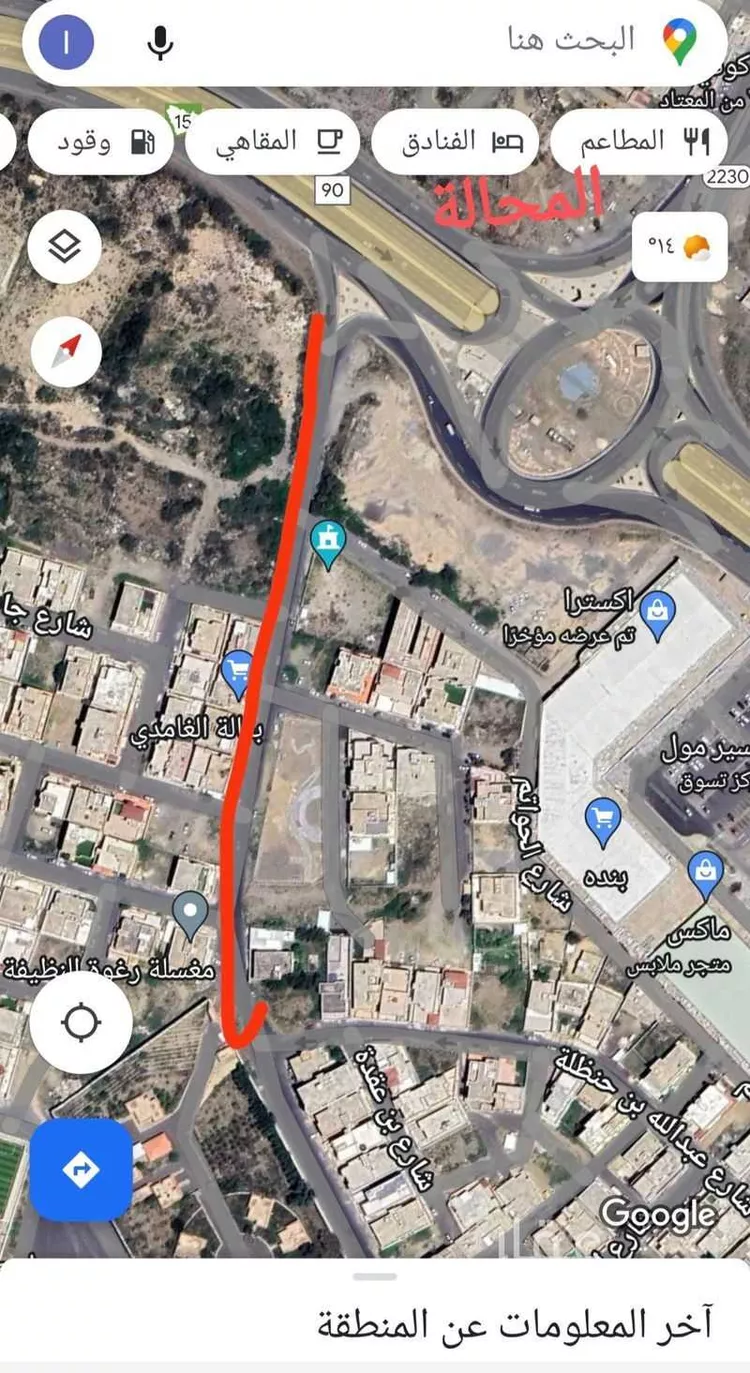Select the Fuel chip
This screenshot has height=1373, width=750.
[x=97, y=141]
